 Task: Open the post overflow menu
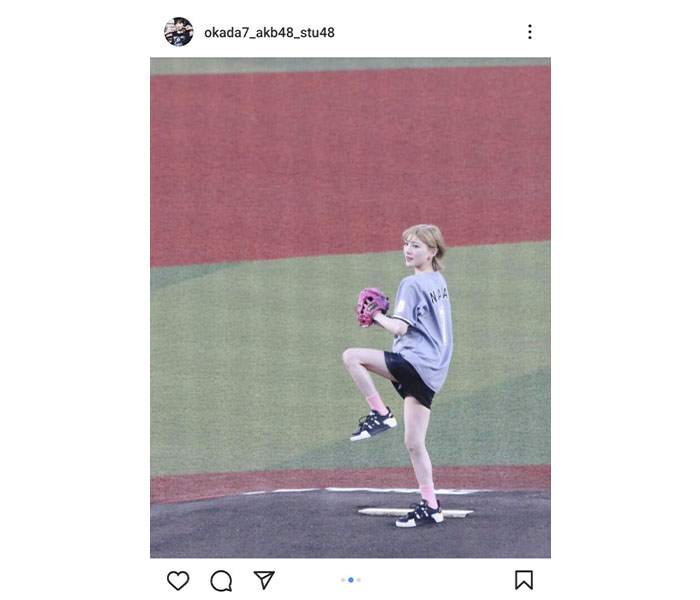point(529,32)
